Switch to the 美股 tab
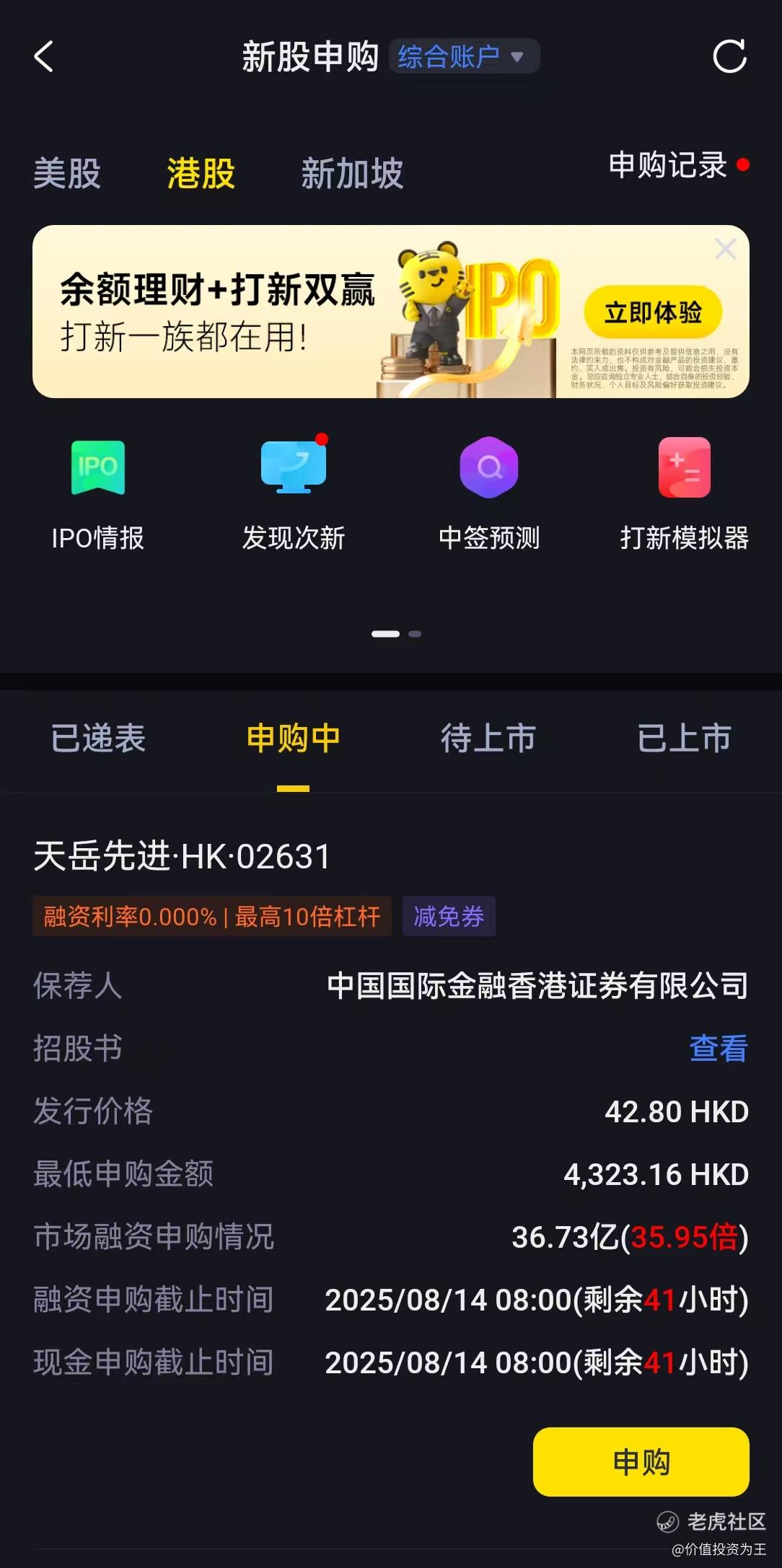Image resolution: width=782 pixels, height=1568 pixels. tap(67, 174)
